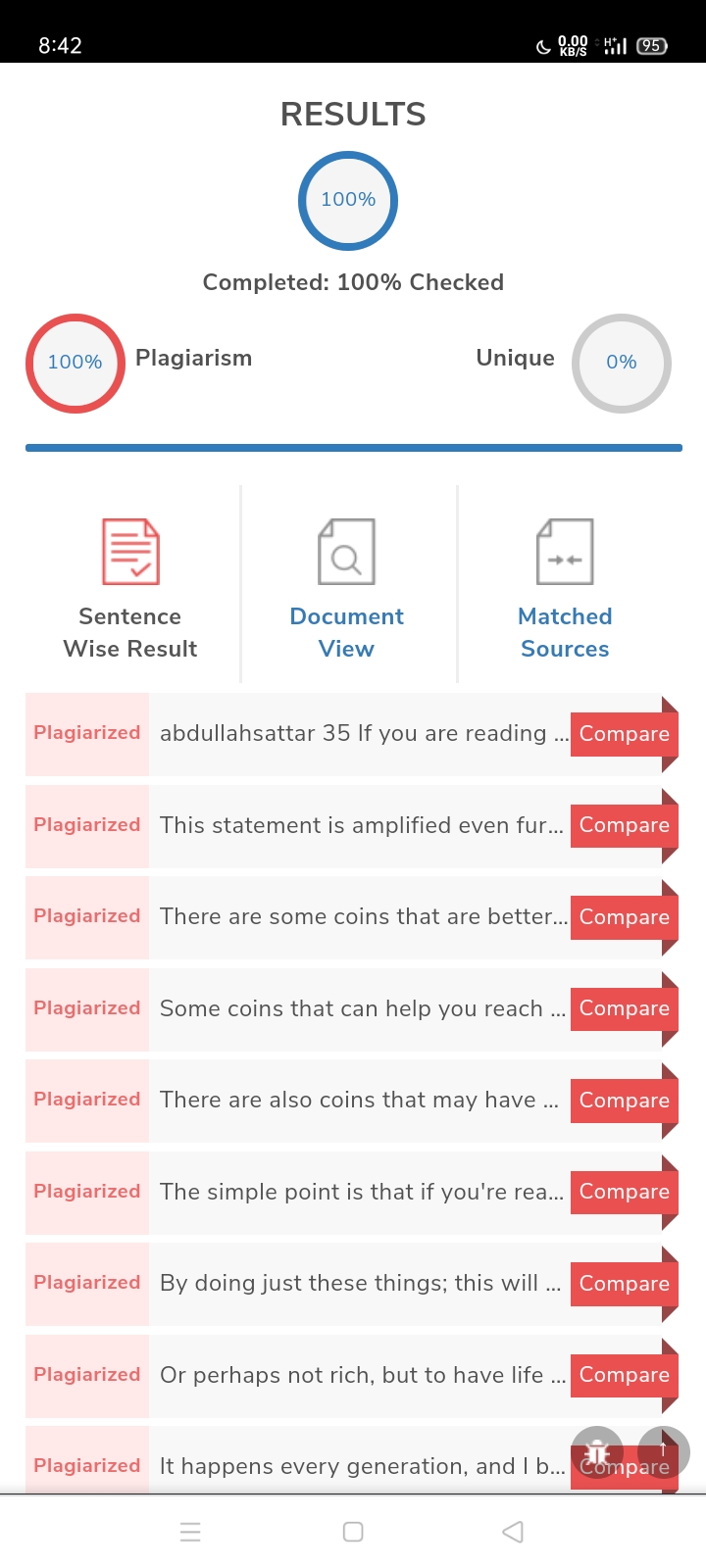Tap the scroll-to-top arrow button
706x1568 pixels.
pos(664,1451)
